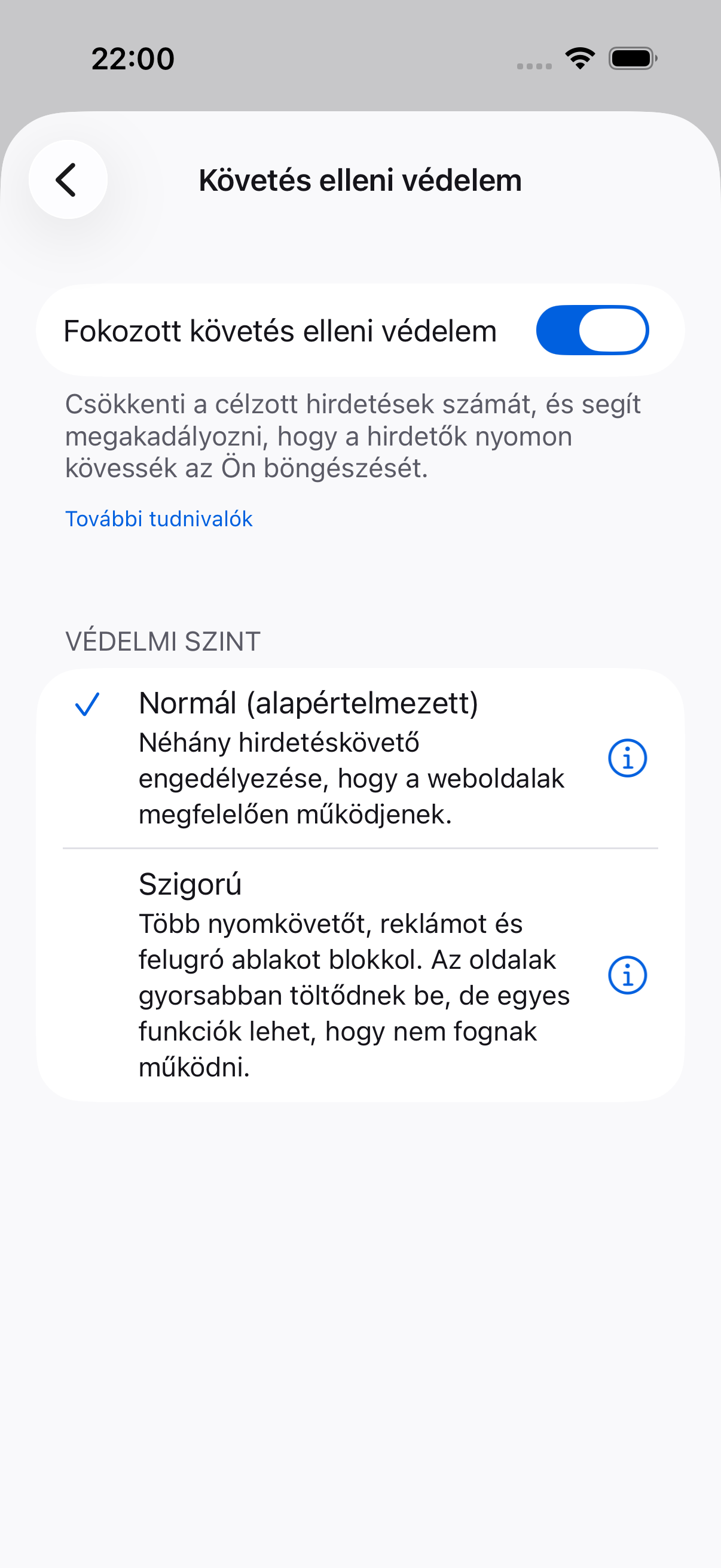Screen dimensions: 721x1568
Task: Go back with the arrow button
Action: [x=68, y=179]
